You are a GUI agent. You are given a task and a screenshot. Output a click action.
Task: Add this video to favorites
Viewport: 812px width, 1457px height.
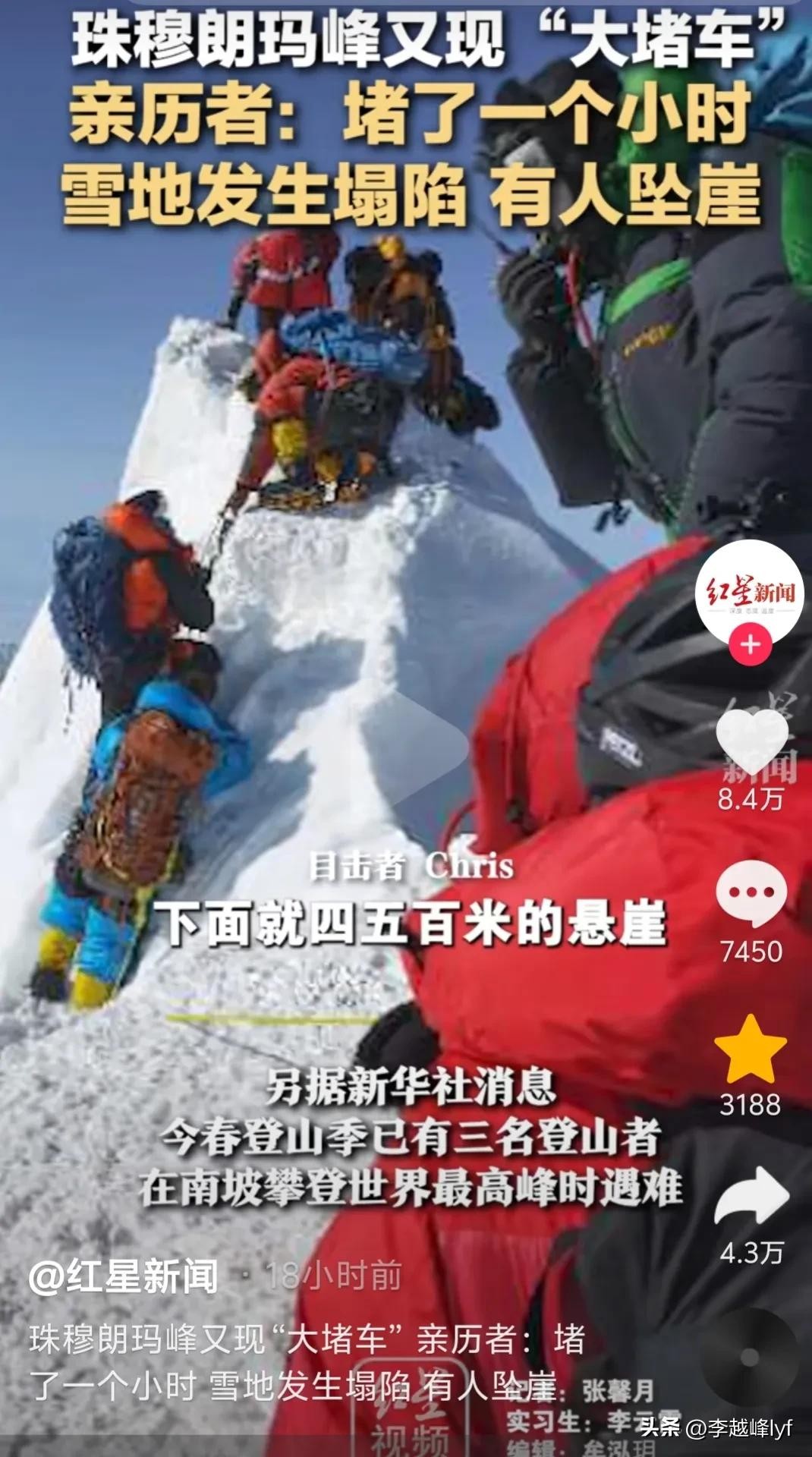[x=751, y=1051]
